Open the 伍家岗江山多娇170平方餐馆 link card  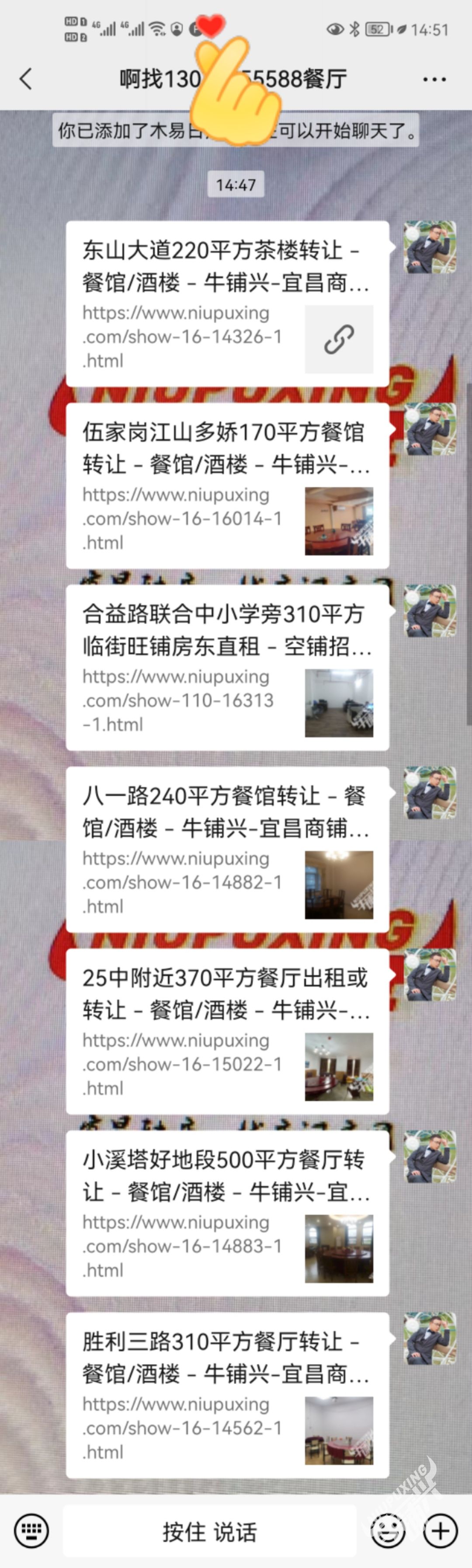227,485
